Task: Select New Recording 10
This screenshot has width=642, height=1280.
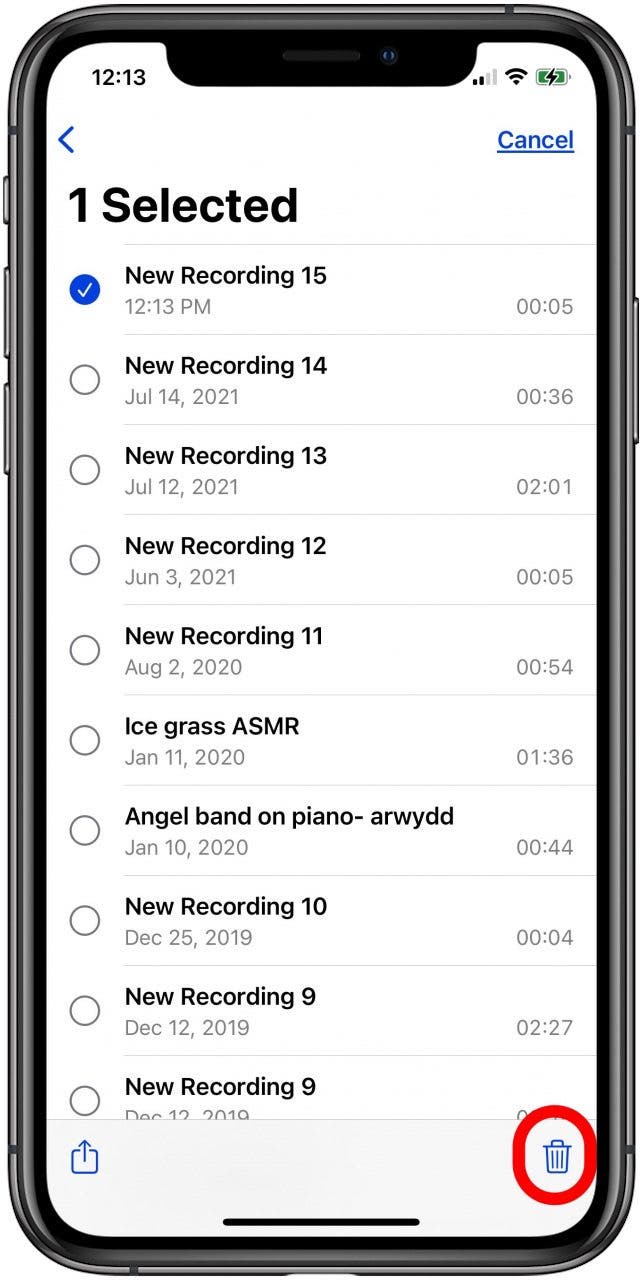Action: click(x=85, y=920)
